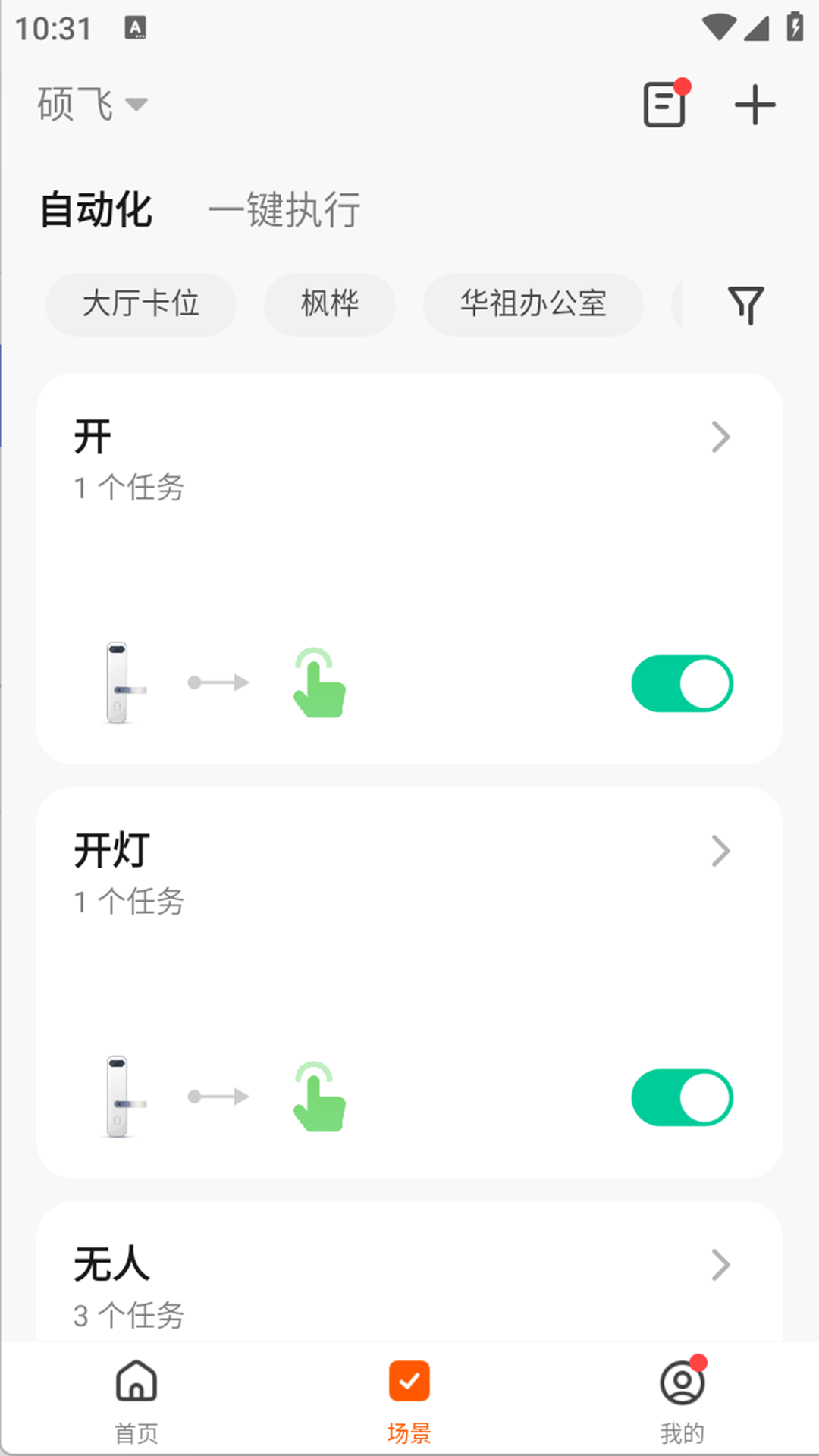Screen dimensions: 819x1456
Task: Toggle the 开 scene switch back on
Action: pos(681,683)
